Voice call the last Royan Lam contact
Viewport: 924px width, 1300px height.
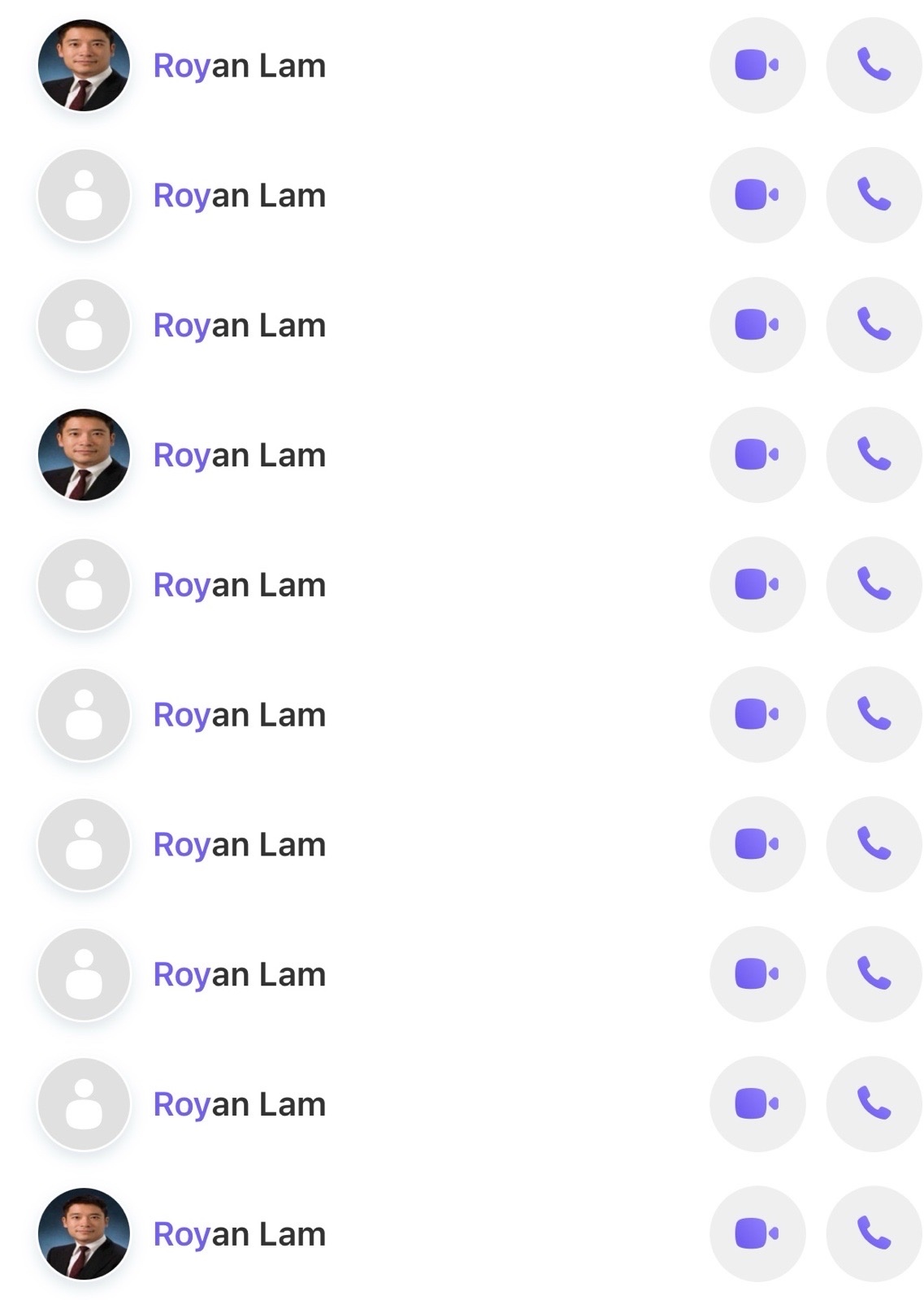[x=874, y=1233]
